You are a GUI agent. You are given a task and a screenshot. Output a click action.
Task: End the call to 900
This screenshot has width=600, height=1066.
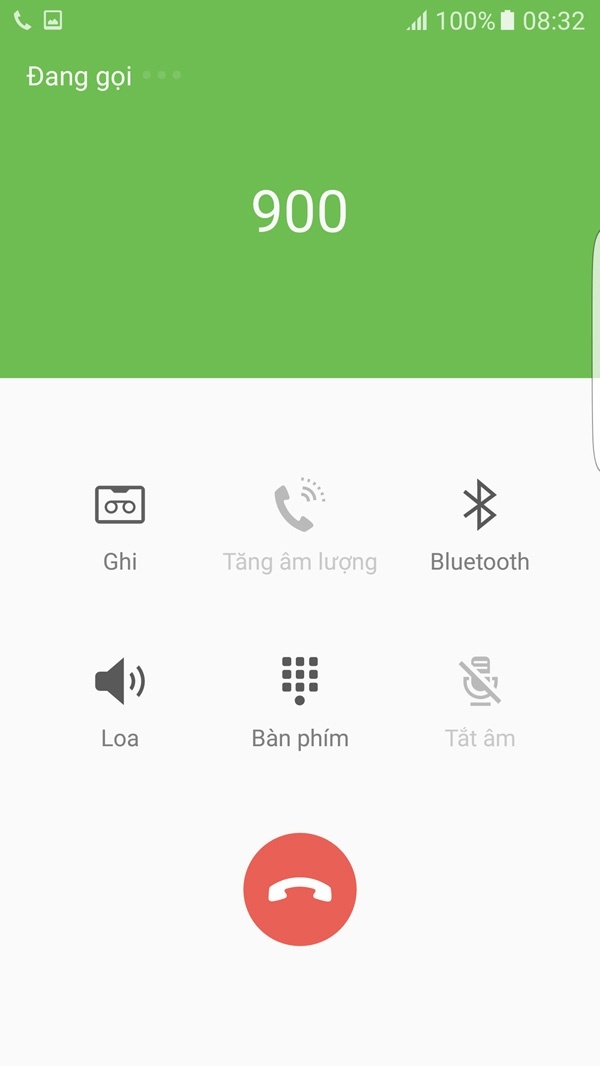click(x=300, y=889)
